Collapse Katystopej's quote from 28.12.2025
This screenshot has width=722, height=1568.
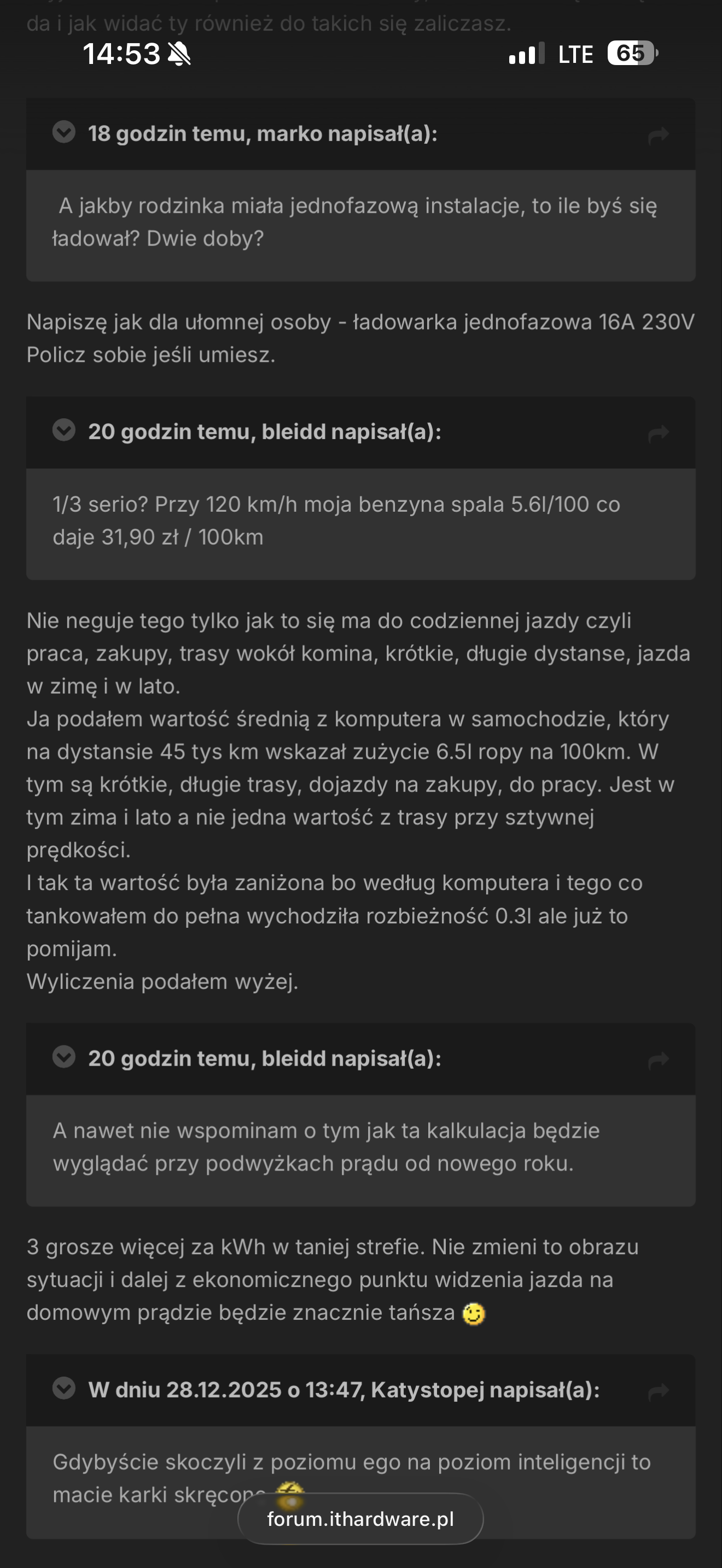pyautogui.click(x=64, y=1389)
